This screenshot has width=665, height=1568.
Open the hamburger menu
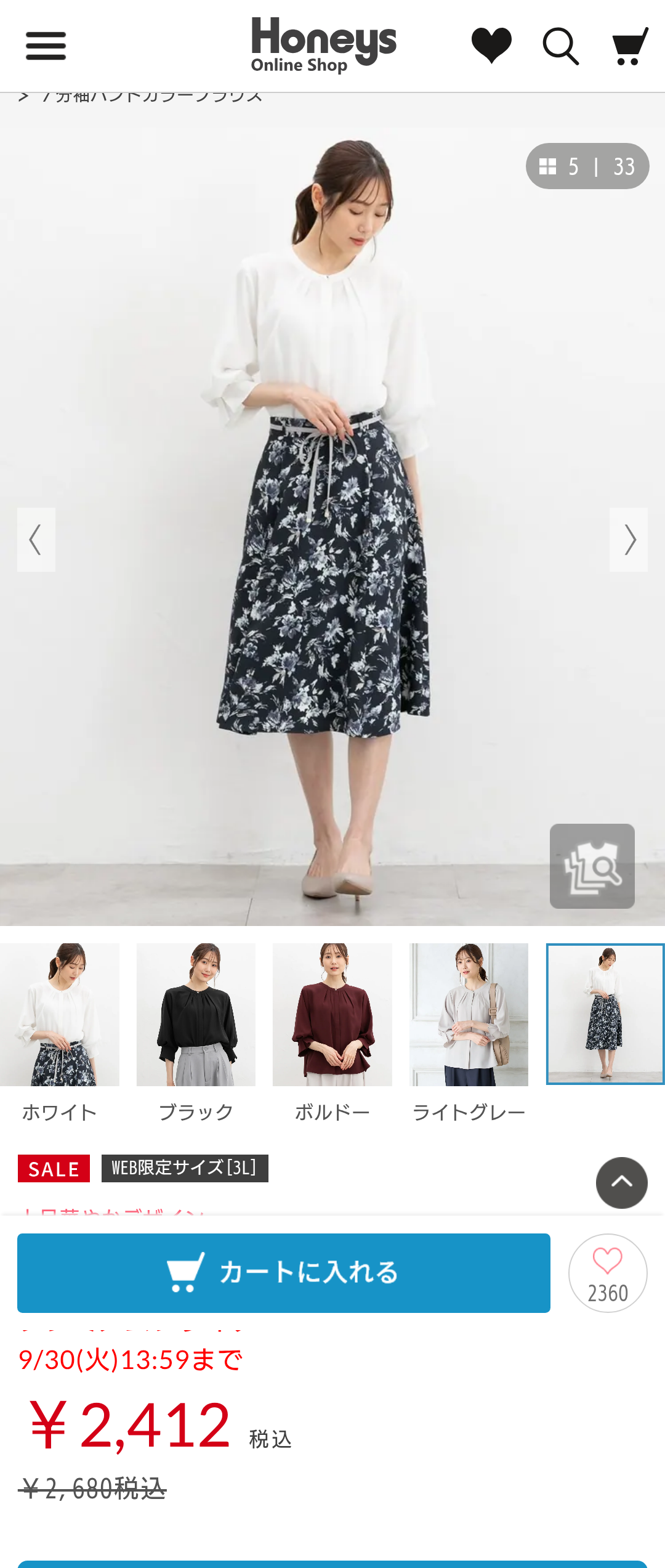[x=46, y=46]
